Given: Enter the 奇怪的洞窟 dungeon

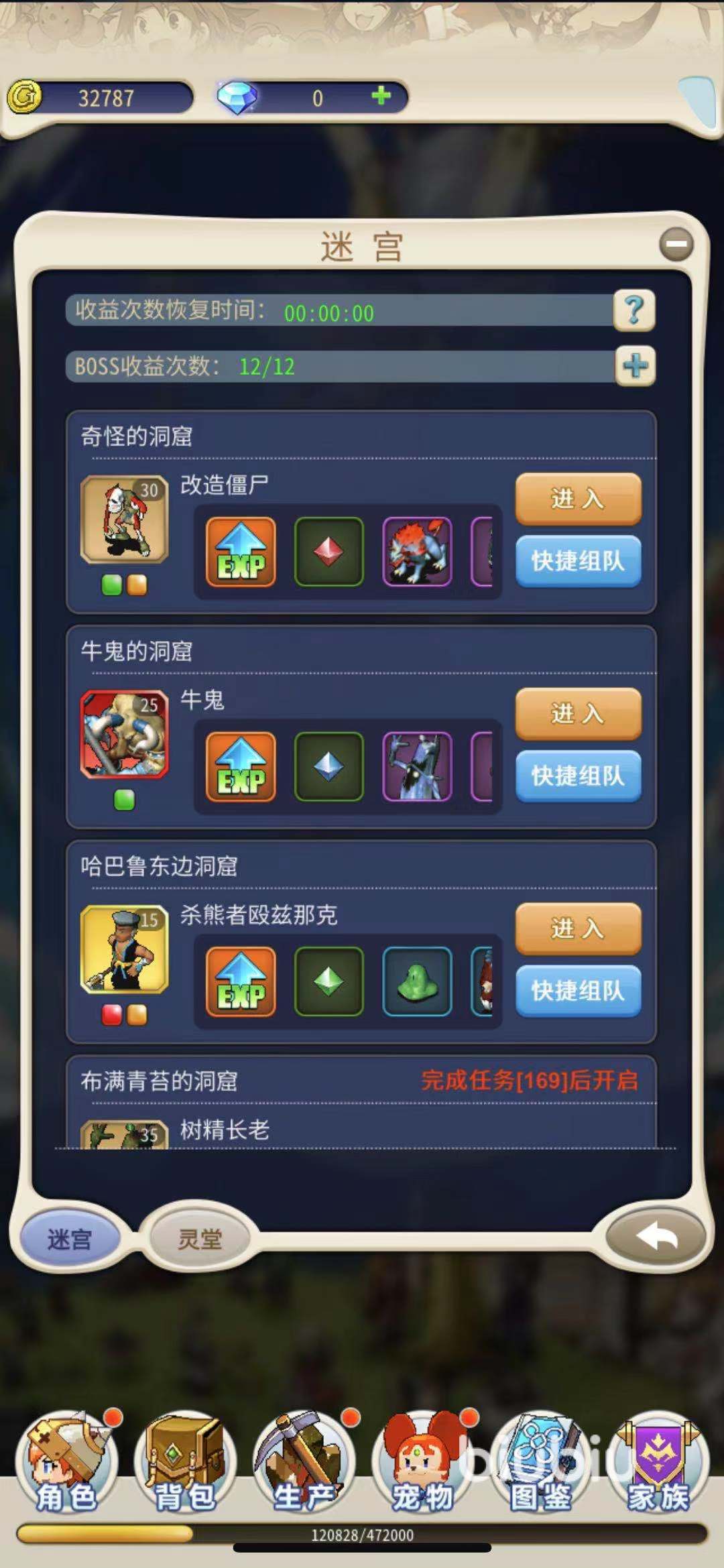Looking at the screenshot, I should coord(578,499).
